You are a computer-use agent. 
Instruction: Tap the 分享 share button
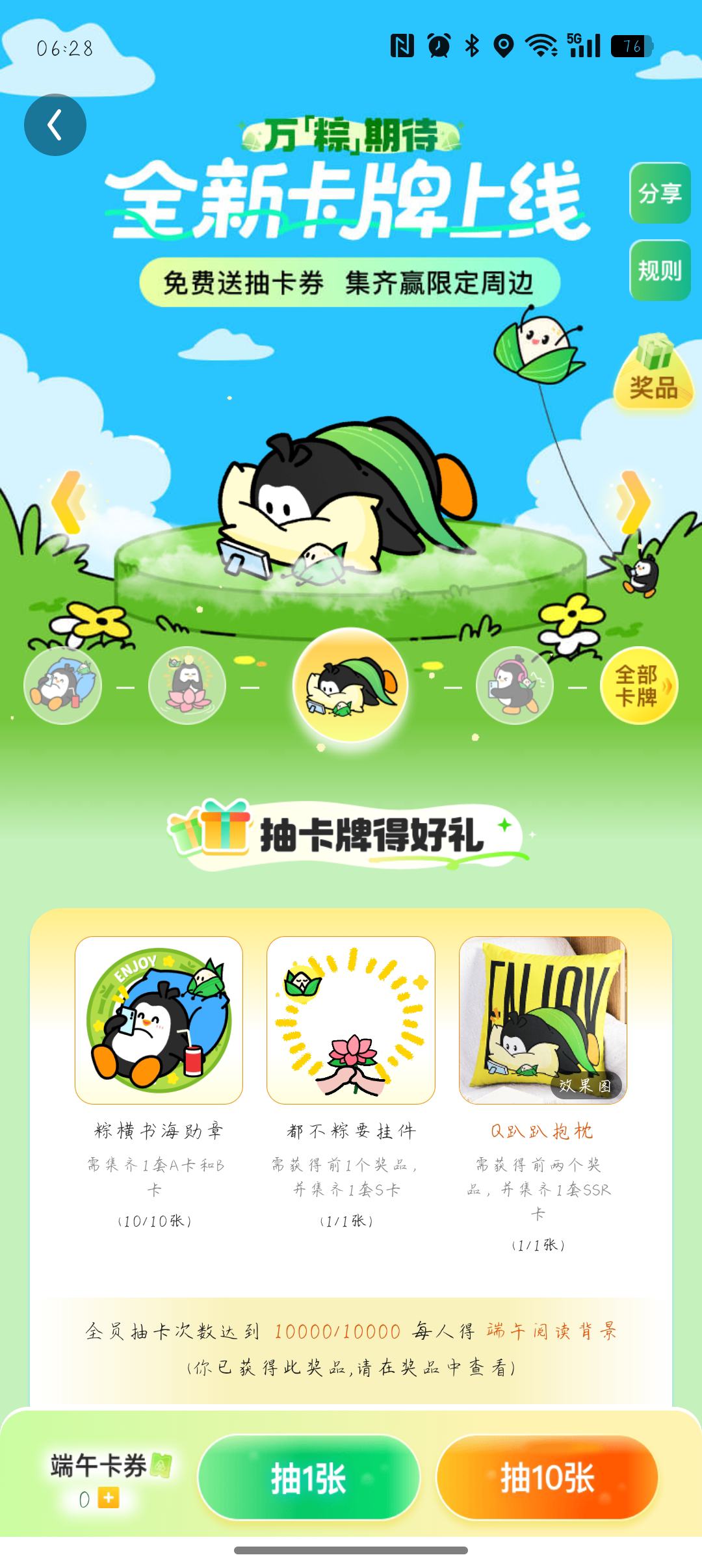click(x=660, y=193)
